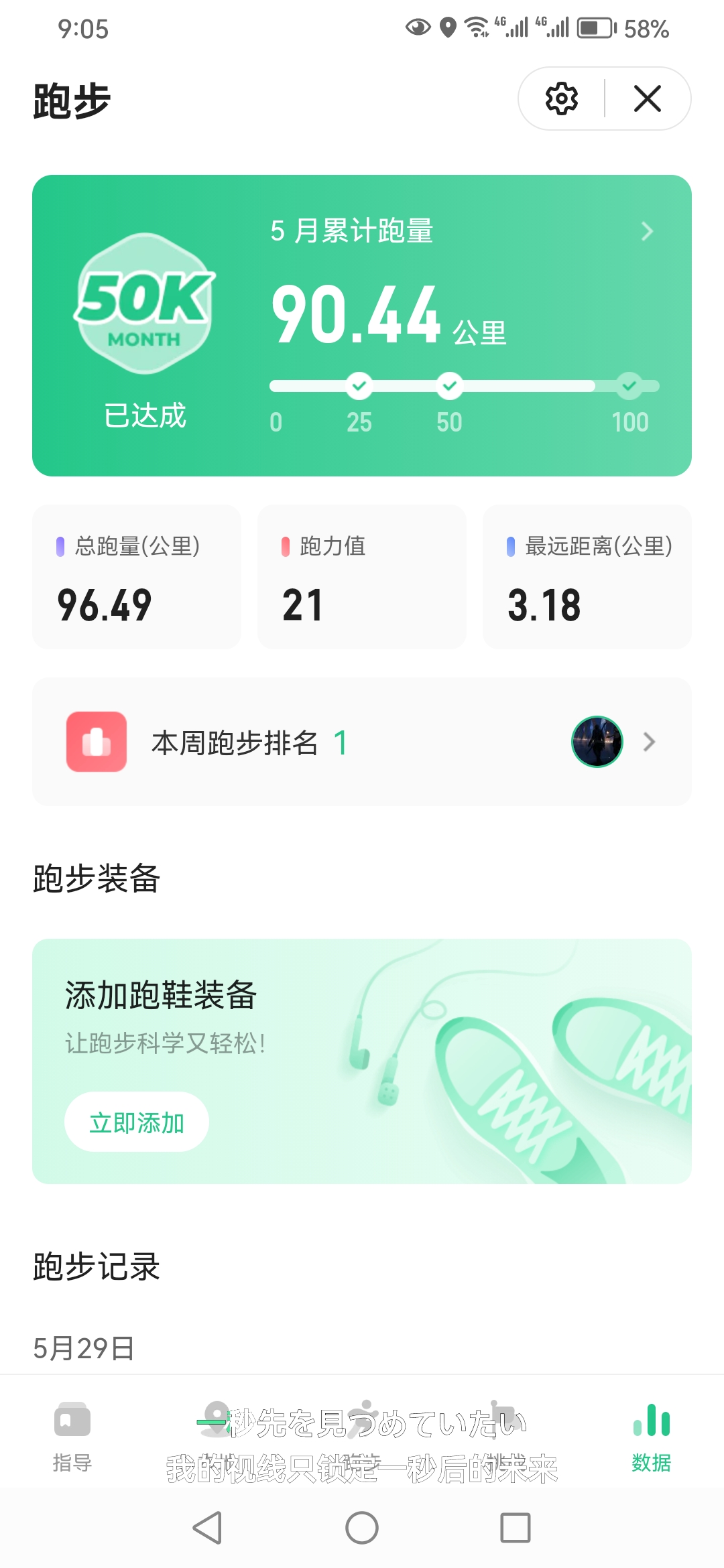Open May cumulative mileage details
Screen dimensions: 724x1568
pos(646,231)
